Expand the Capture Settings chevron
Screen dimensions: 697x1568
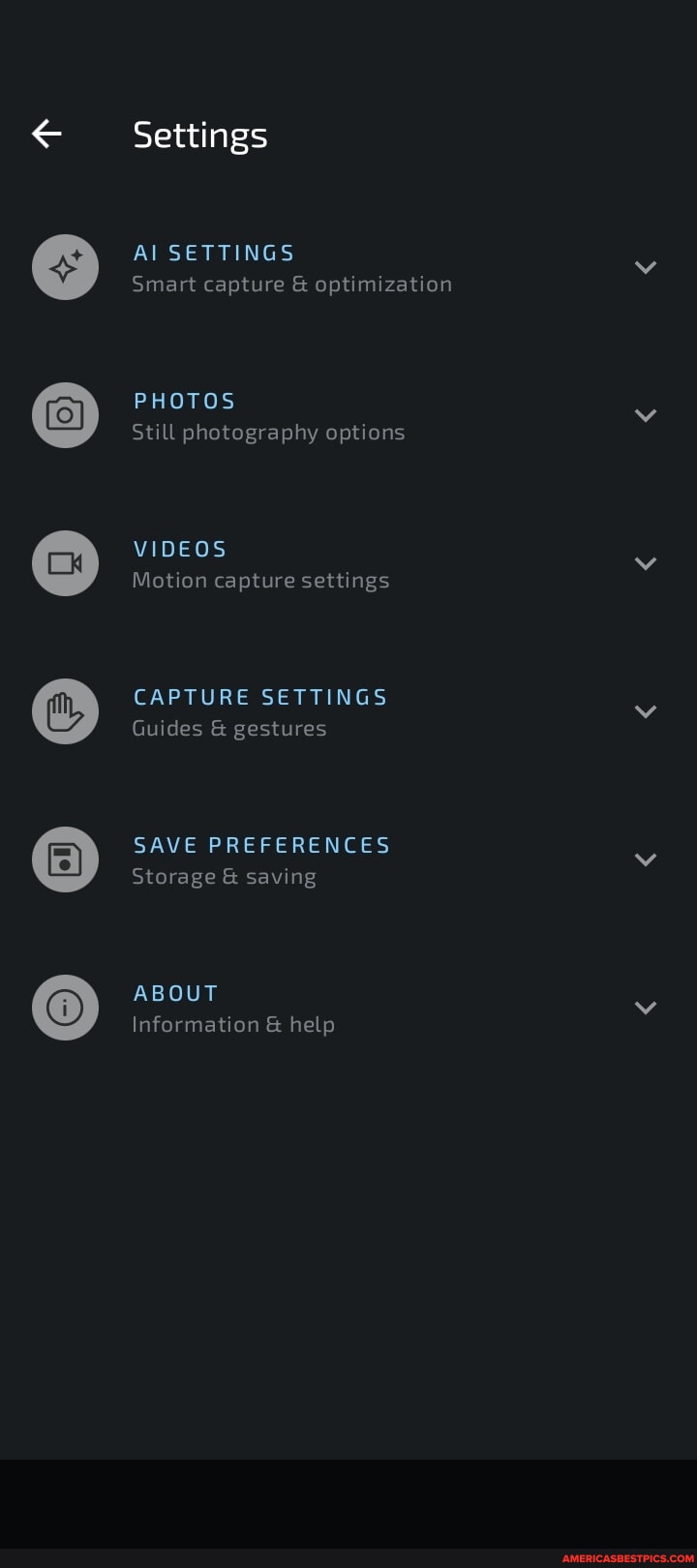point(646,710)
